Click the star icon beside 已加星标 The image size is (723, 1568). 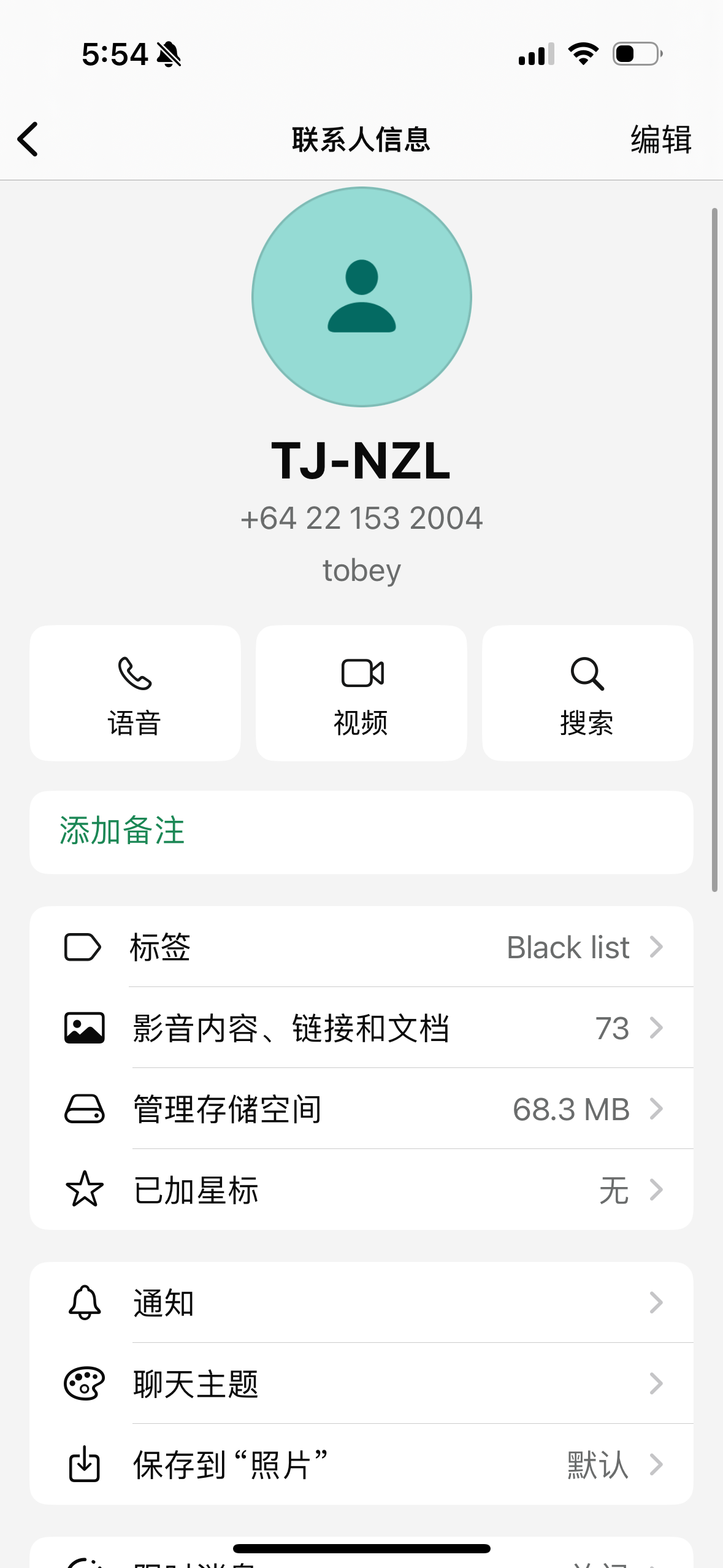click(84, 1190)
